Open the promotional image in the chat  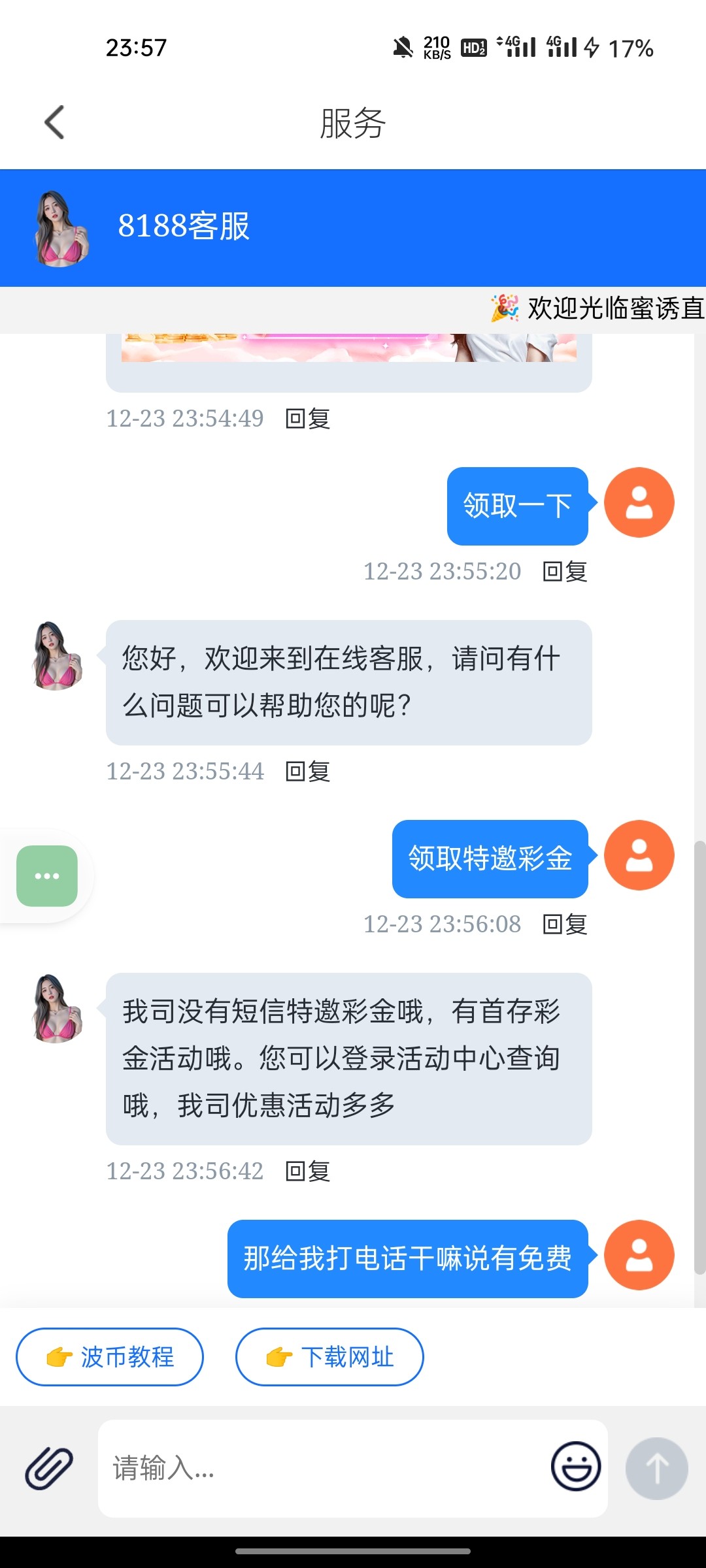pyautogui.click(x=348, y=348)
